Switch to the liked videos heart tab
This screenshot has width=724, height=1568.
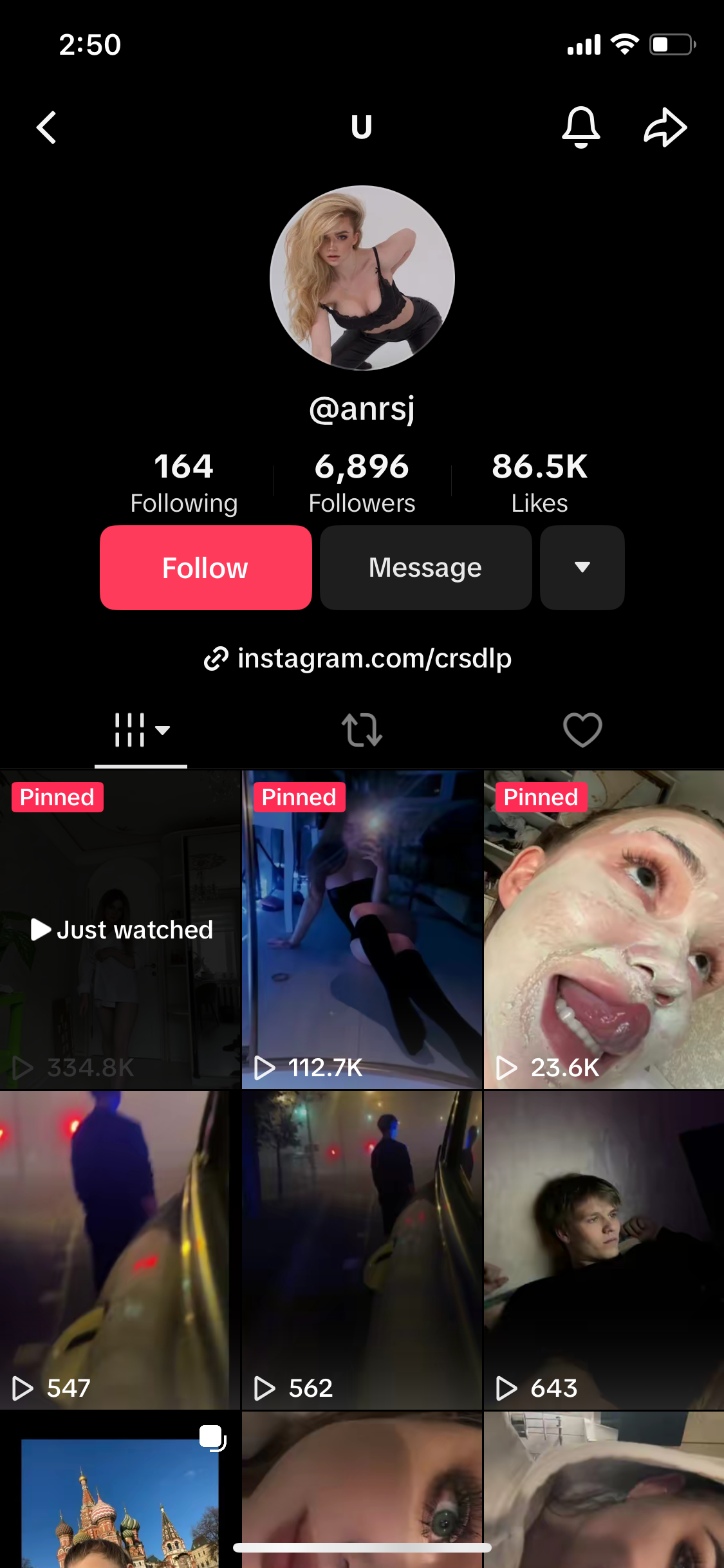[x=582, y=730]
